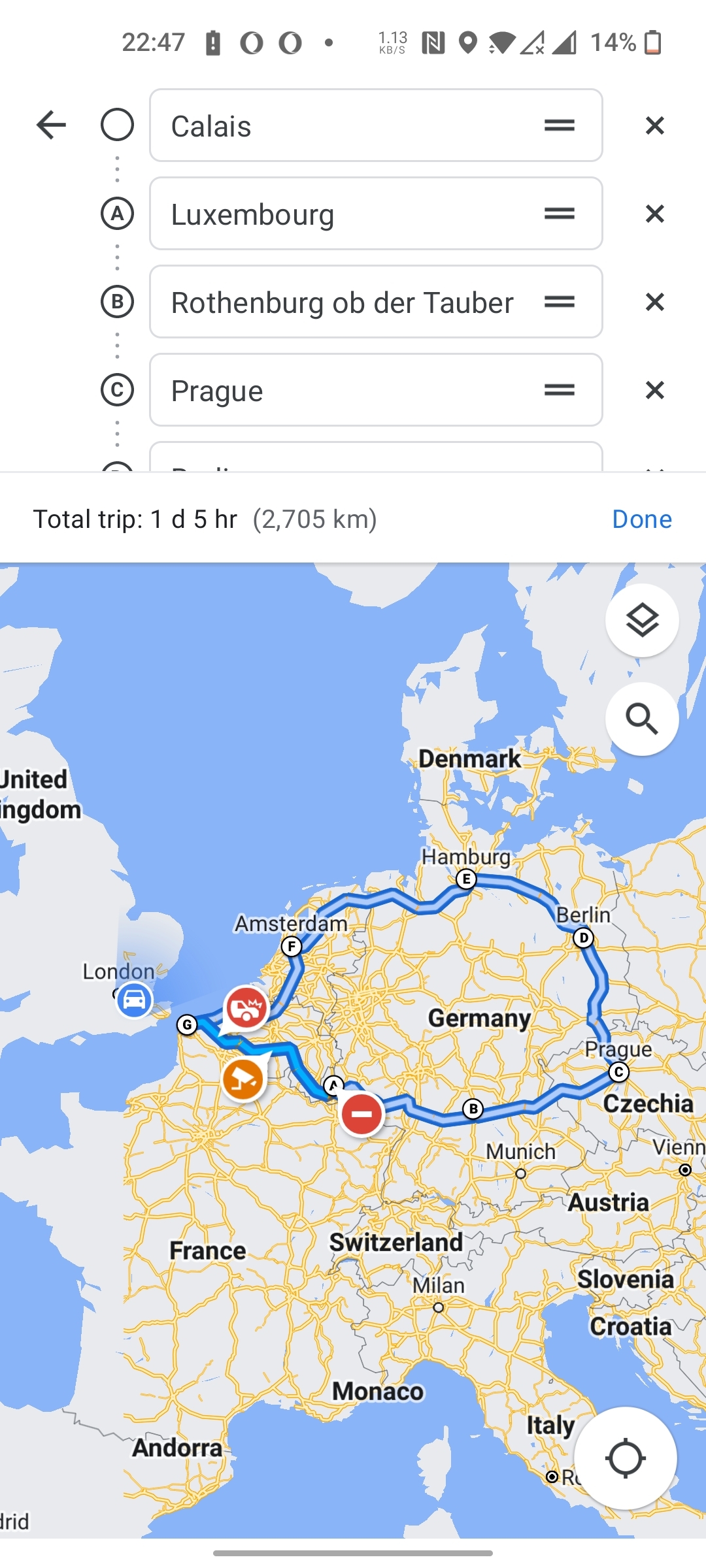Tap Done to confirm the route
This screenshot has height=1568, width=706.
click(x=641, y=519)
